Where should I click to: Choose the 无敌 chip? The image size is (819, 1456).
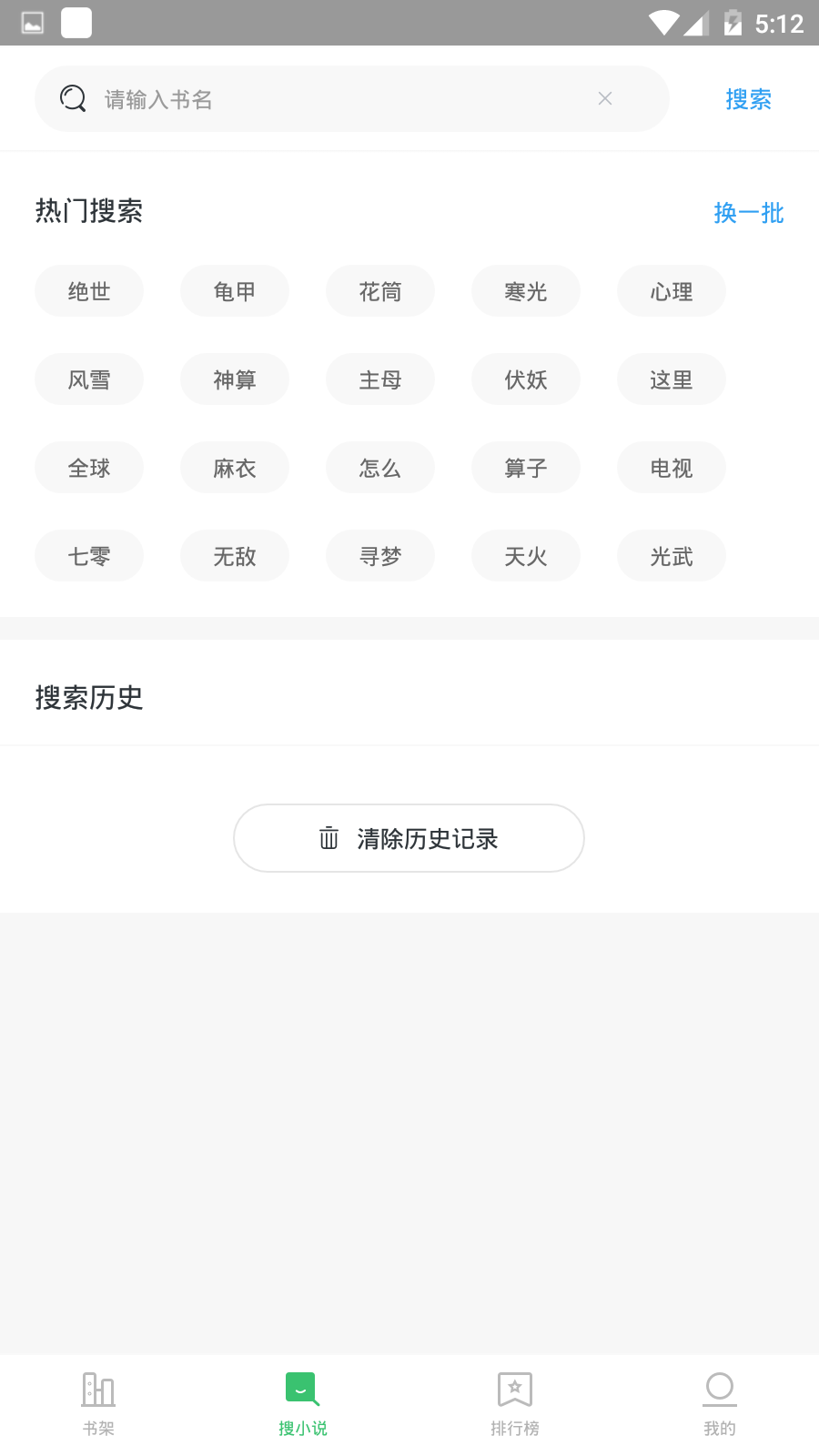coord(235,556)
